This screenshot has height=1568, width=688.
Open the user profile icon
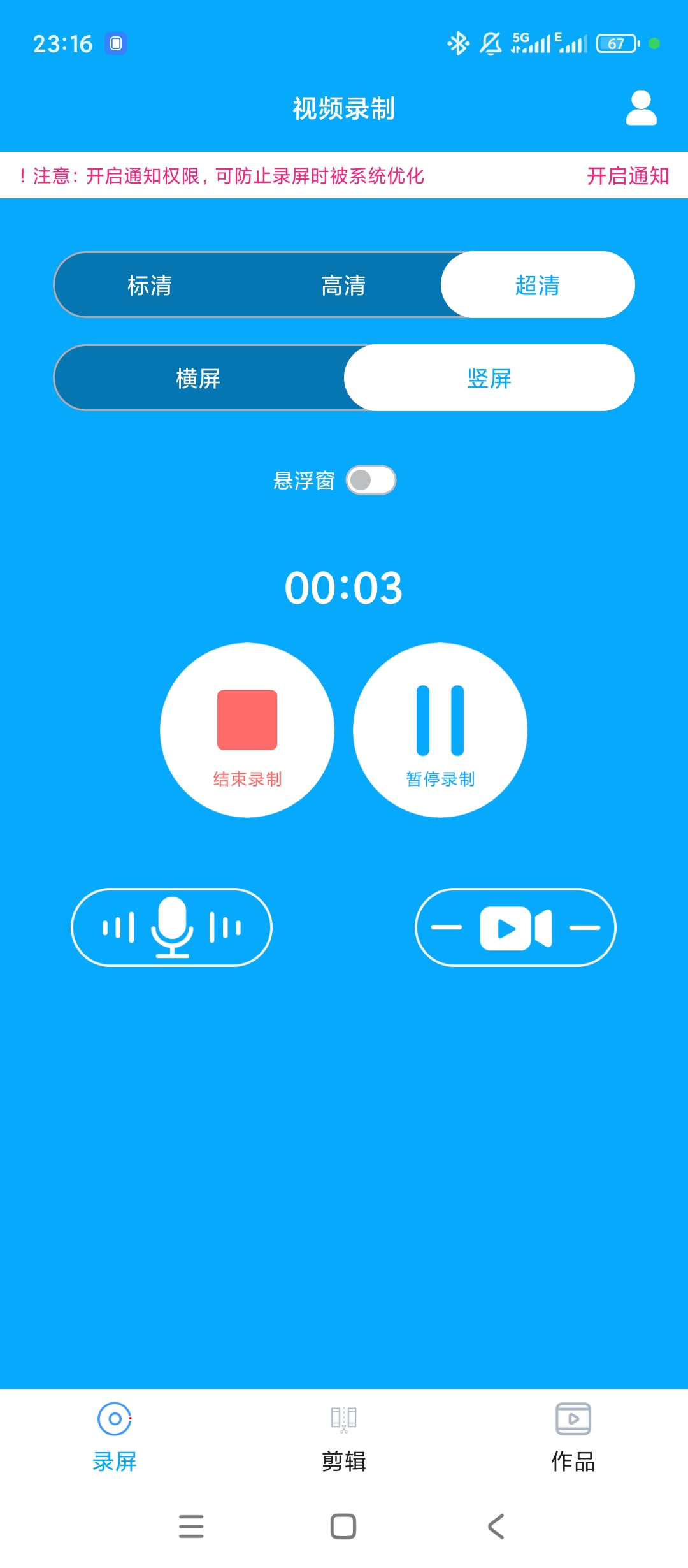(641, 108)
